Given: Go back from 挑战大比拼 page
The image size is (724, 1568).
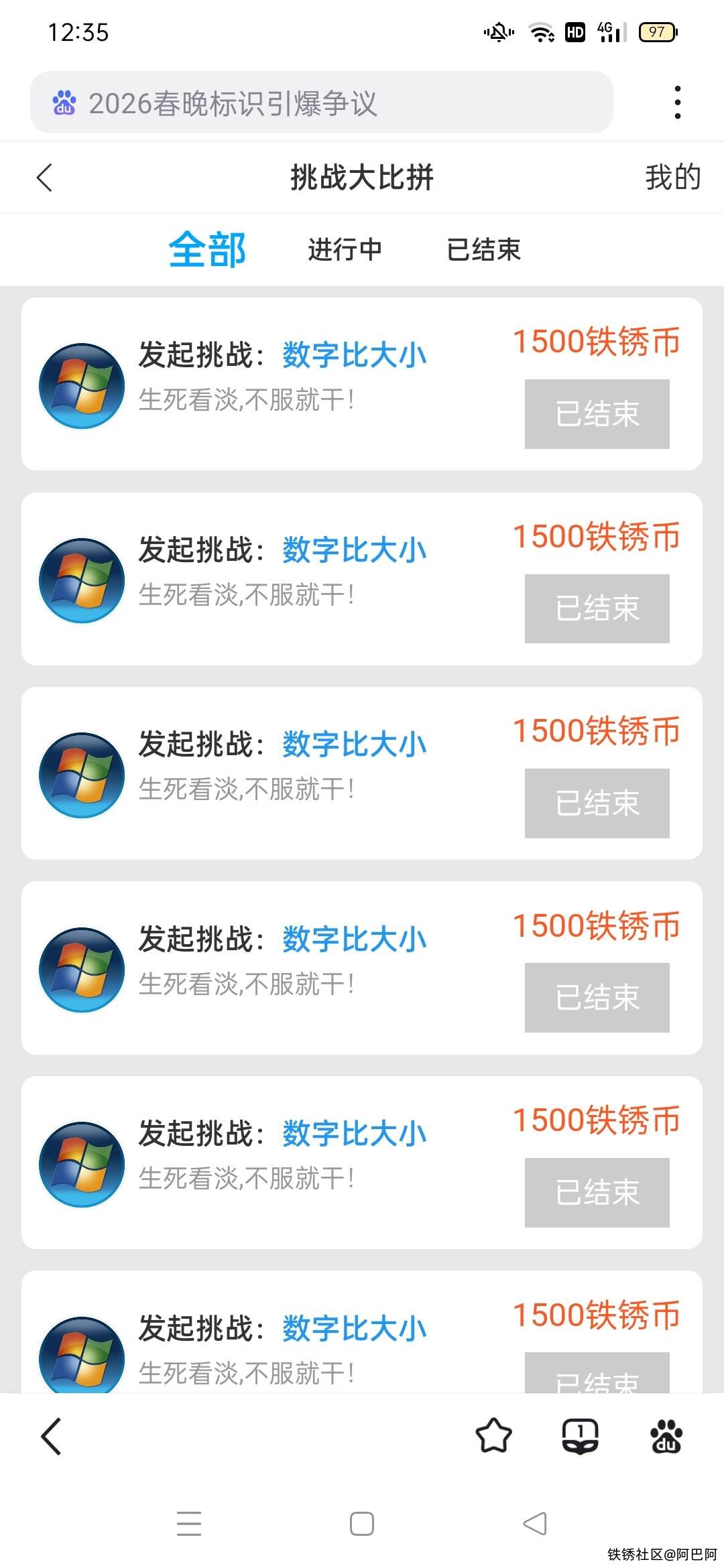Looking at the screenshot, I should tap(45, 178).
